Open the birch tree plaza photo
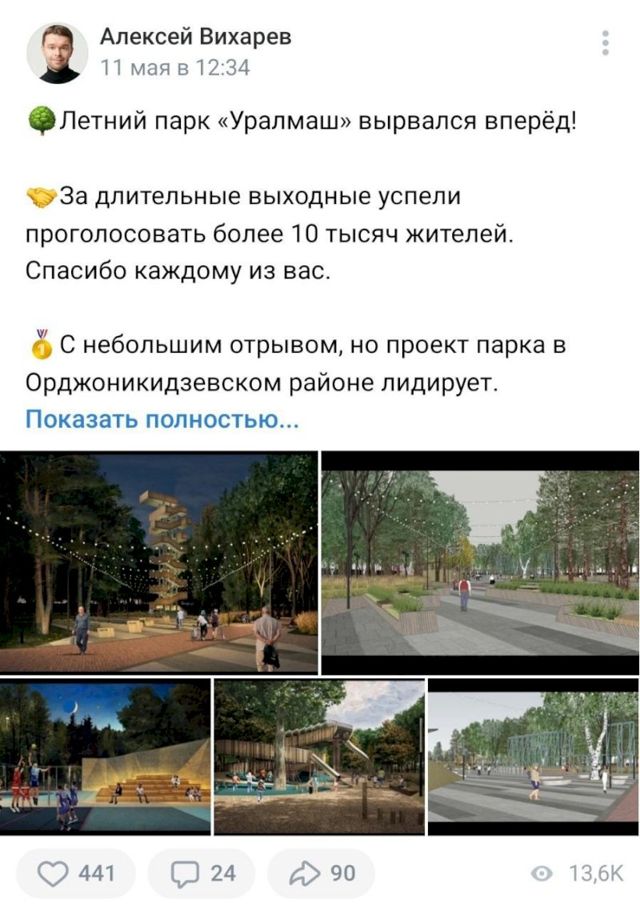 click(533, 757)
